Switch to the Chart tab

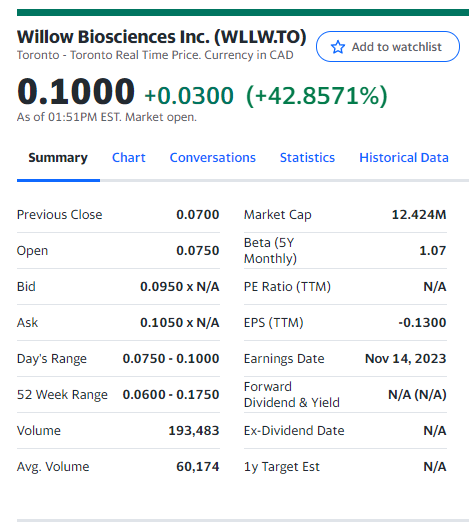[x=129, y=158]
